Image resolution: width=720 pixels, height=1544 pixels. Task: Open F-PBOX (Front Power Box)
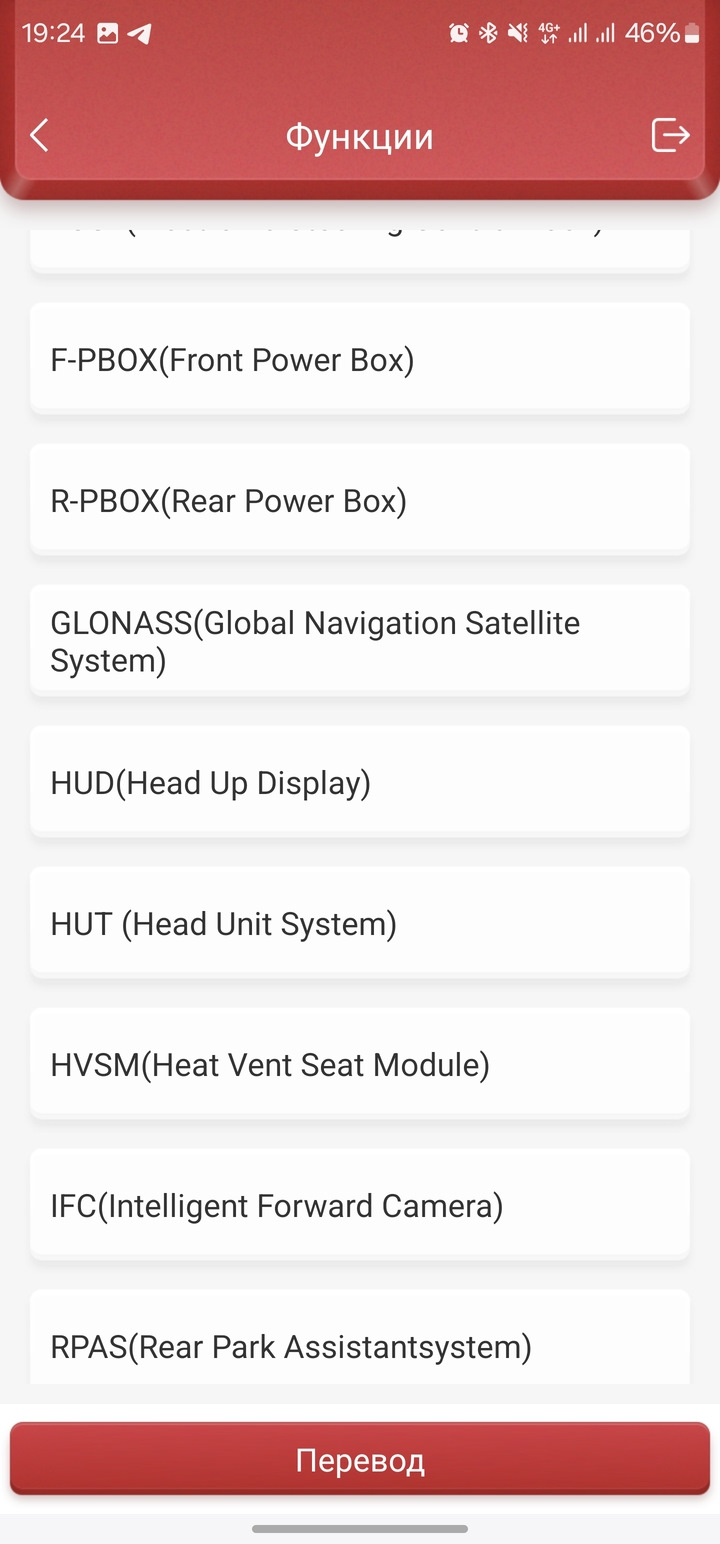[x=360, y=359]
